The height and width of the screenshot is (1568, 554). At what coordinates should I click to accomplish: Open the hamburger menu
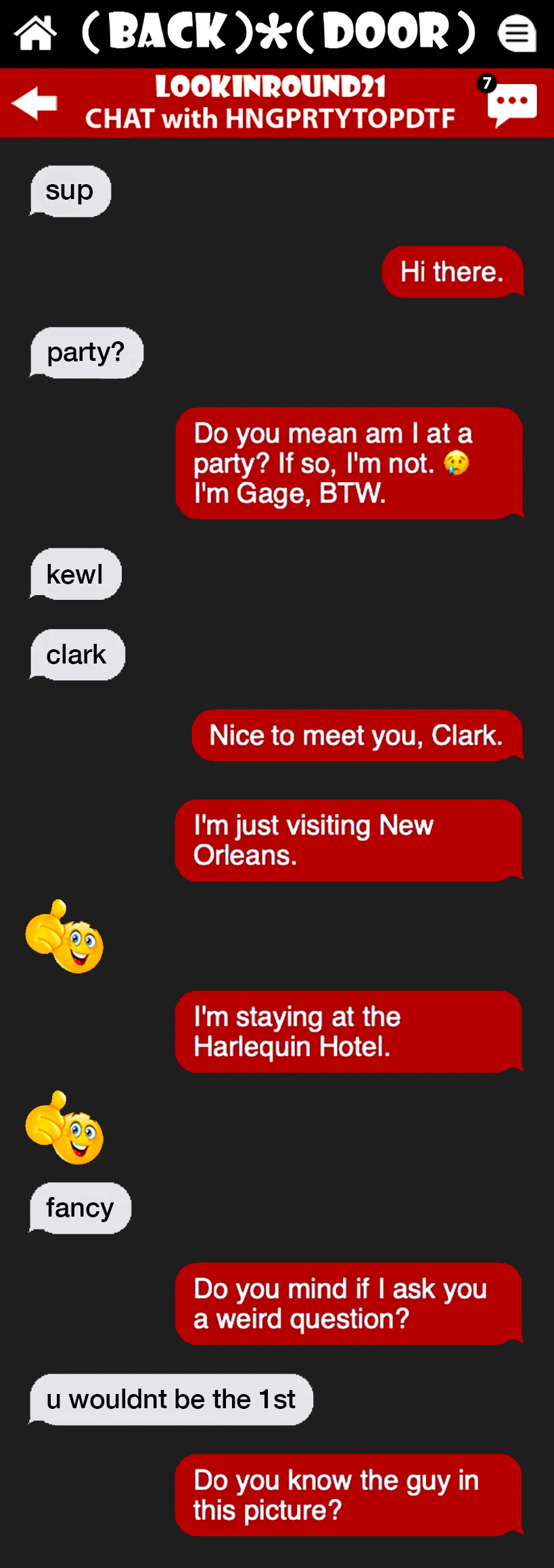[x=517, y=33]
